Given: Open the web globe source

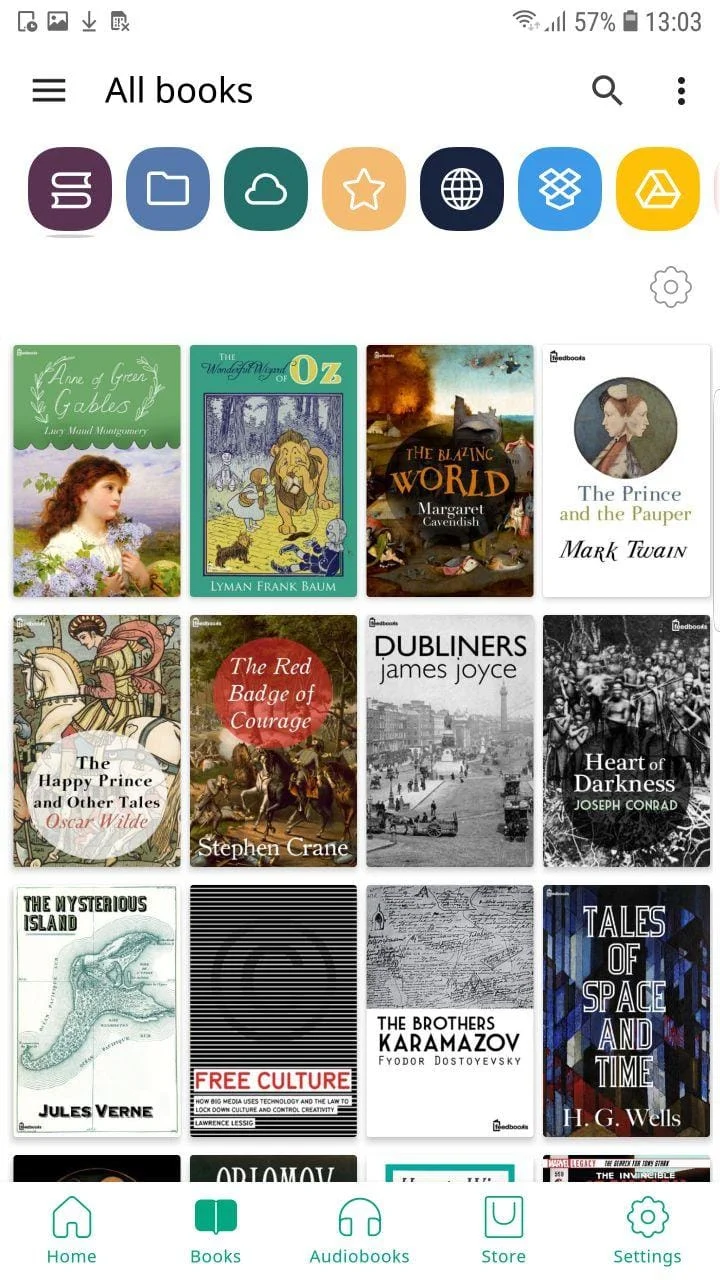Looking at the screenshot, I should click(462, 189).
